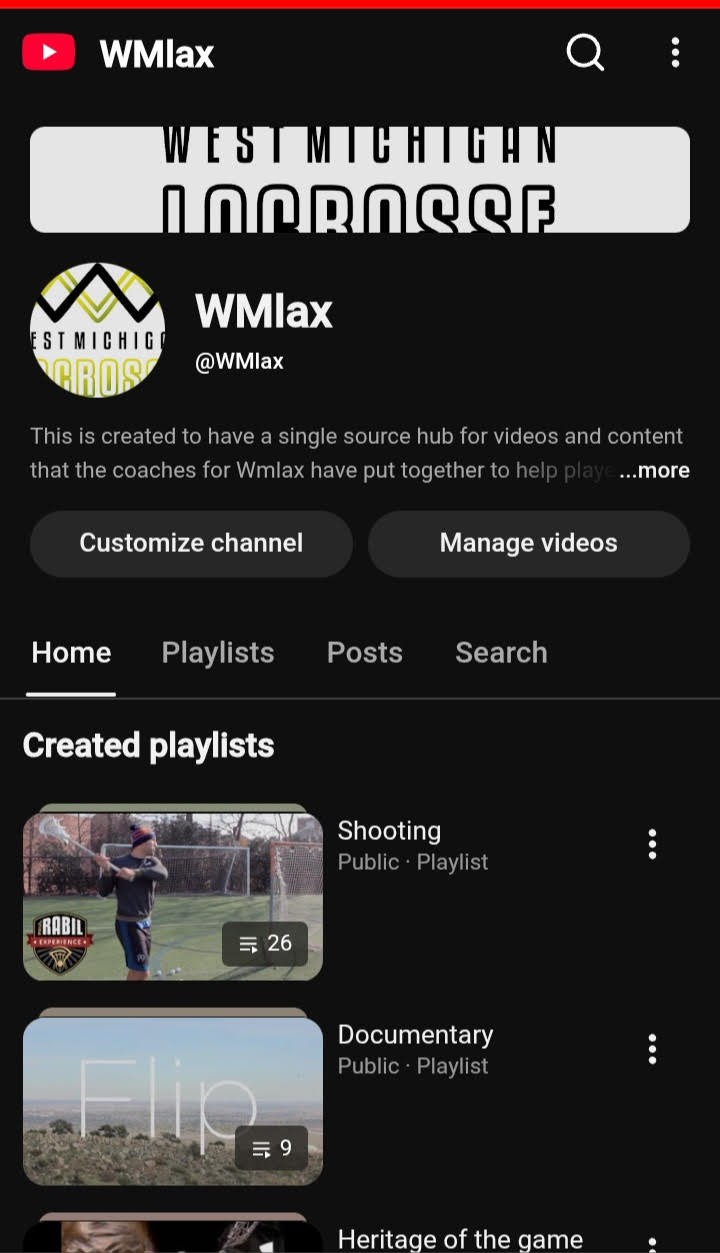Tap the Customize channel button

click(x=191, y=543)
